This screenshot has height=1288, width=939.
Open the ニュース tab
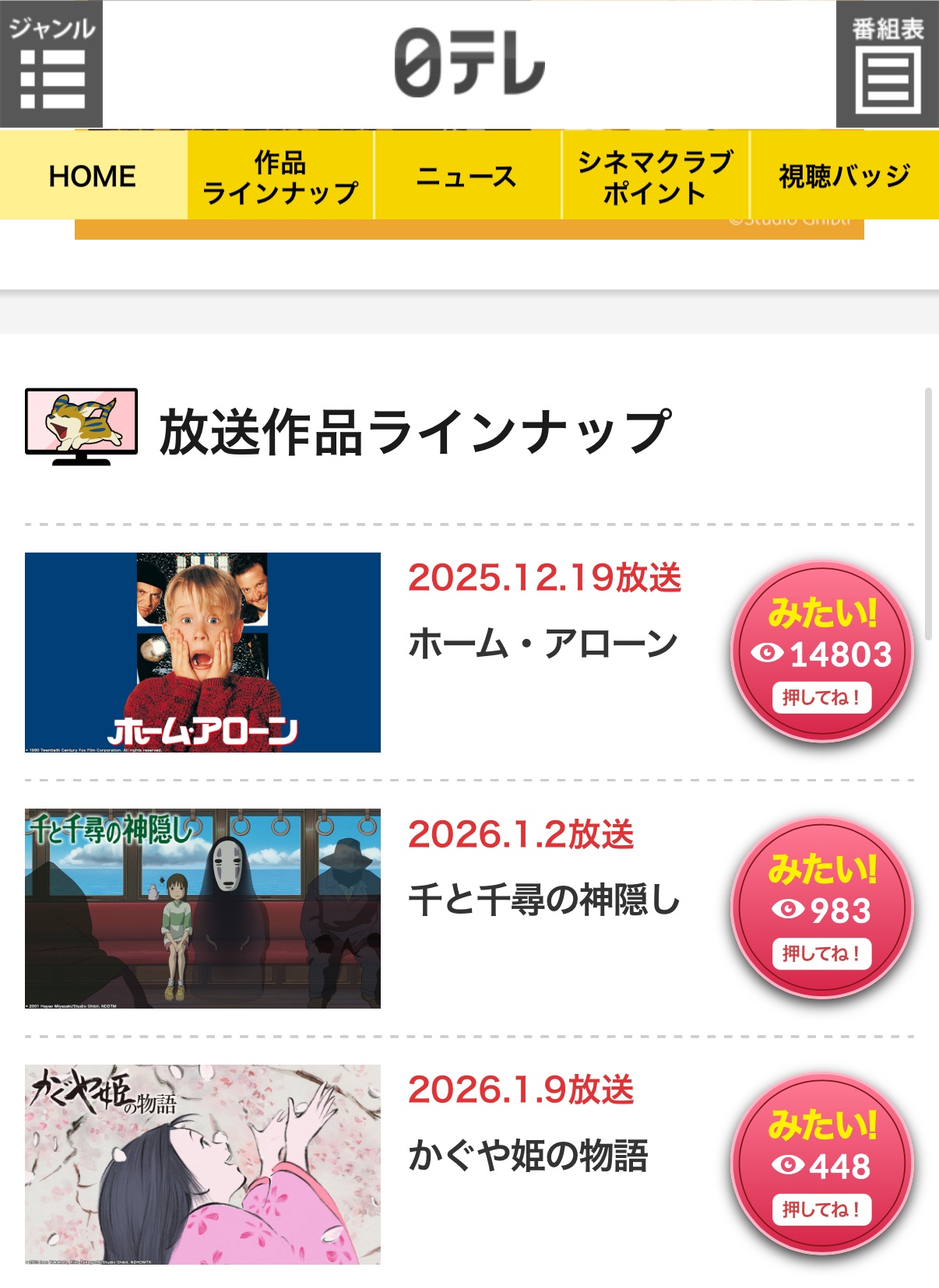tap(467, 177)
